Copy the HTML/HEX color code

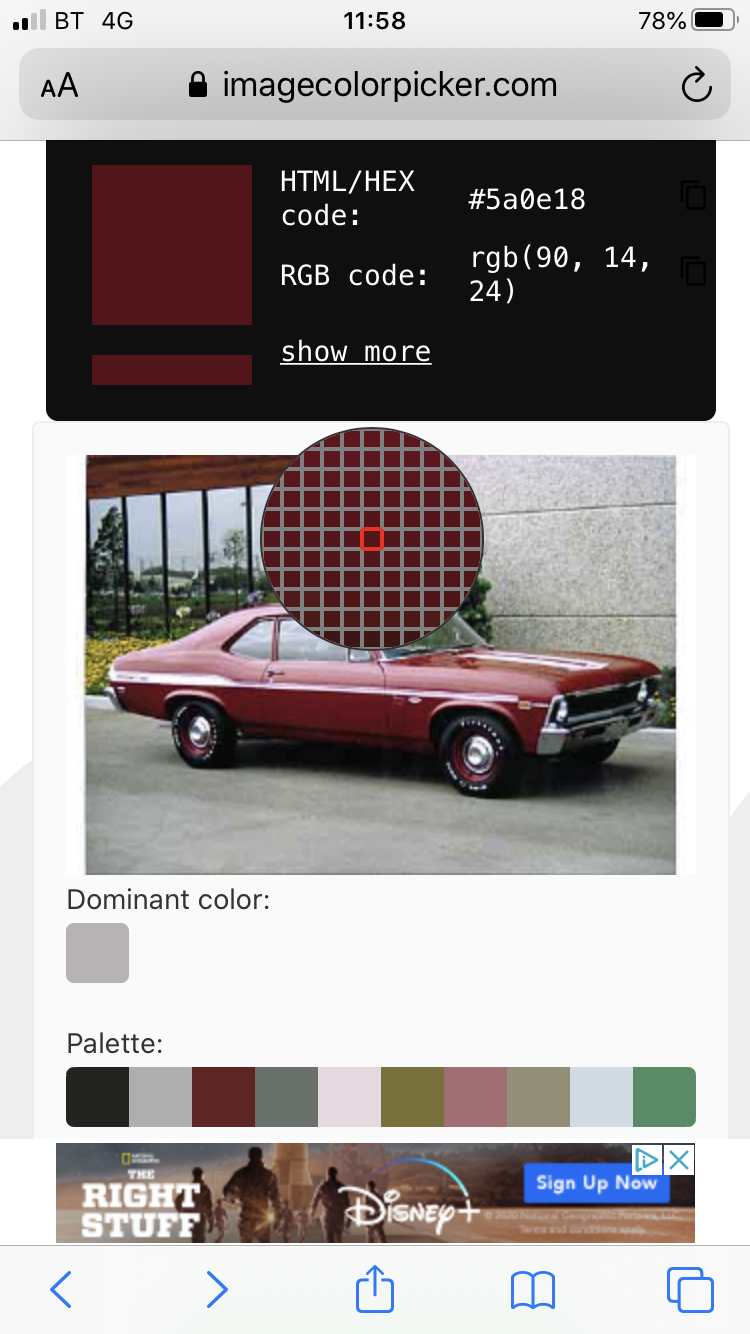694,196
